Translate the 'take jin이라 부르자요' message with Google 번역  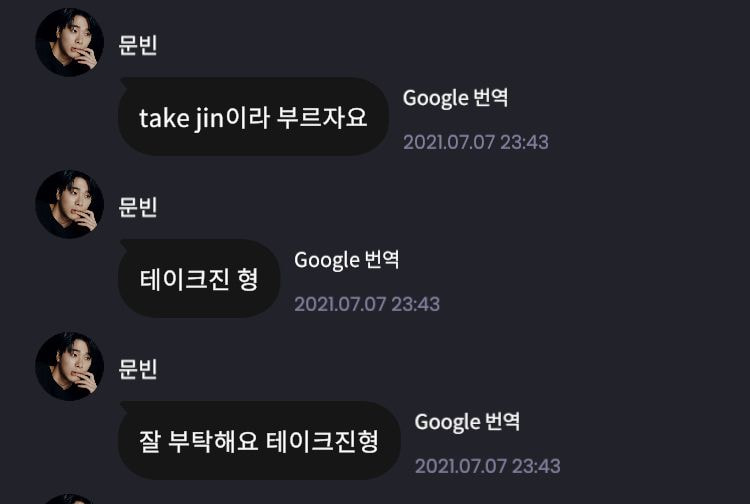(x=455, y=98)
